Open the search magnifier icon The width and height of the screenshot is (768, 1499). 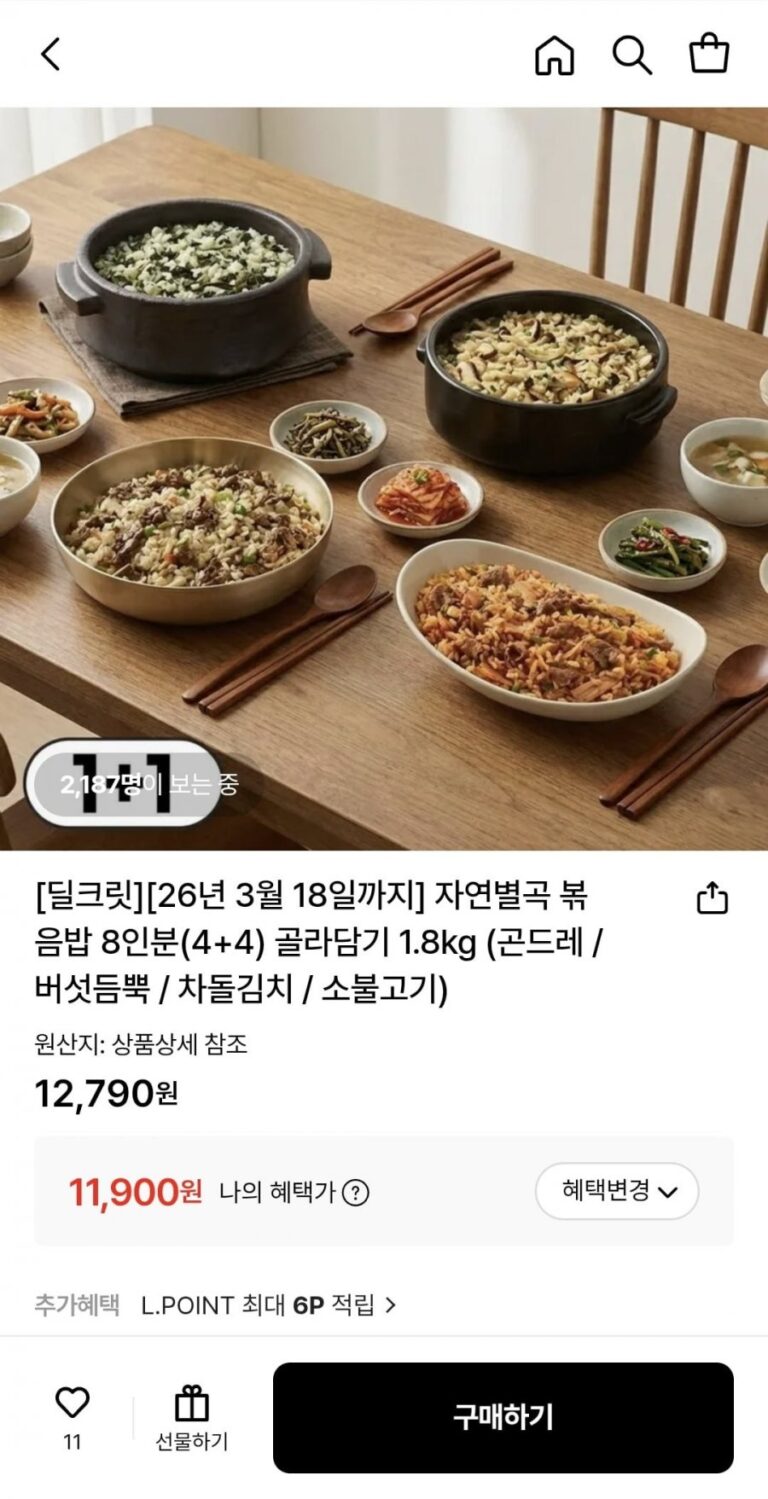632,55
